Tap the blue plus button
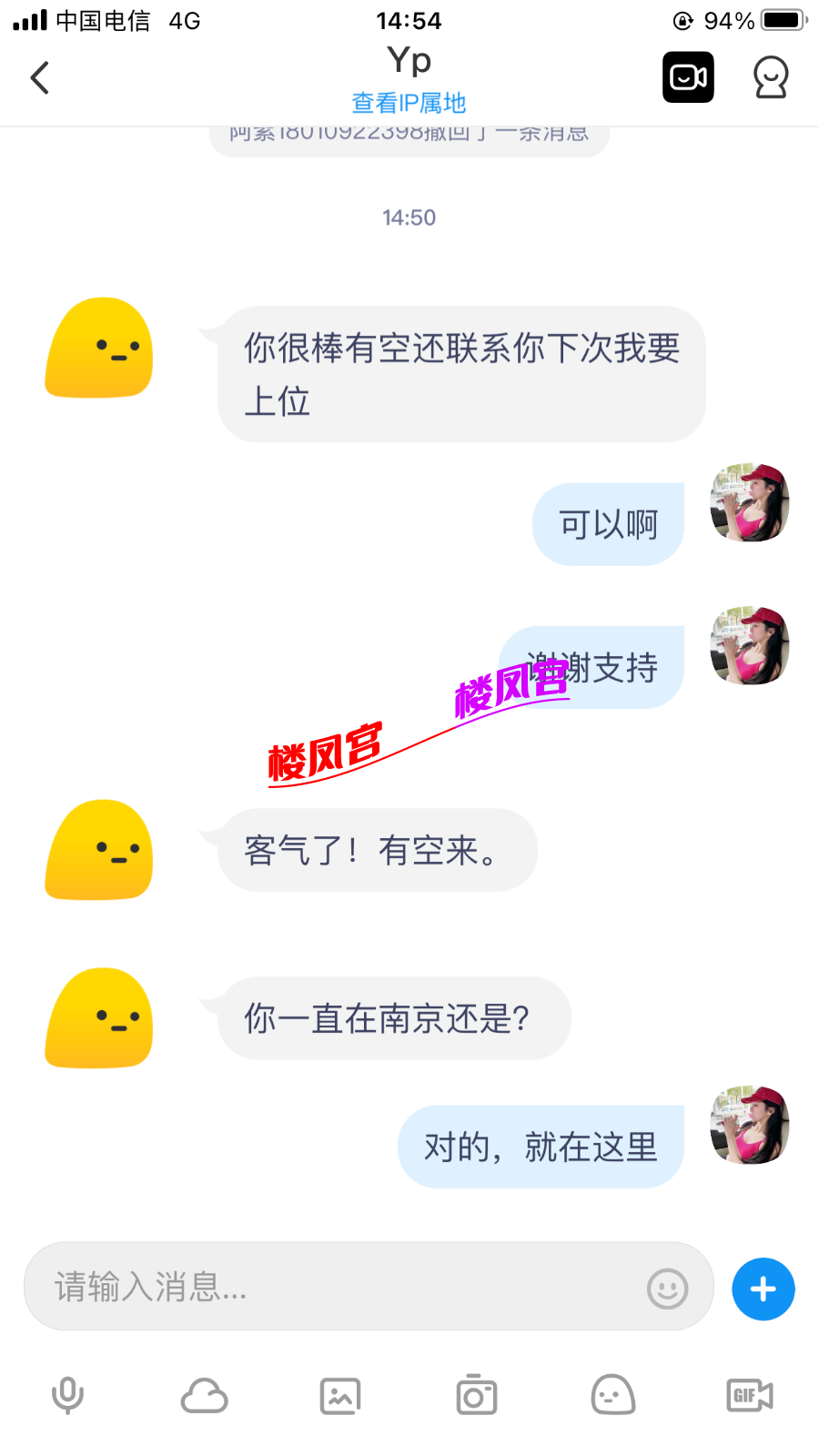Screen dimensions: 819x1456 (x=763, y=1289)
